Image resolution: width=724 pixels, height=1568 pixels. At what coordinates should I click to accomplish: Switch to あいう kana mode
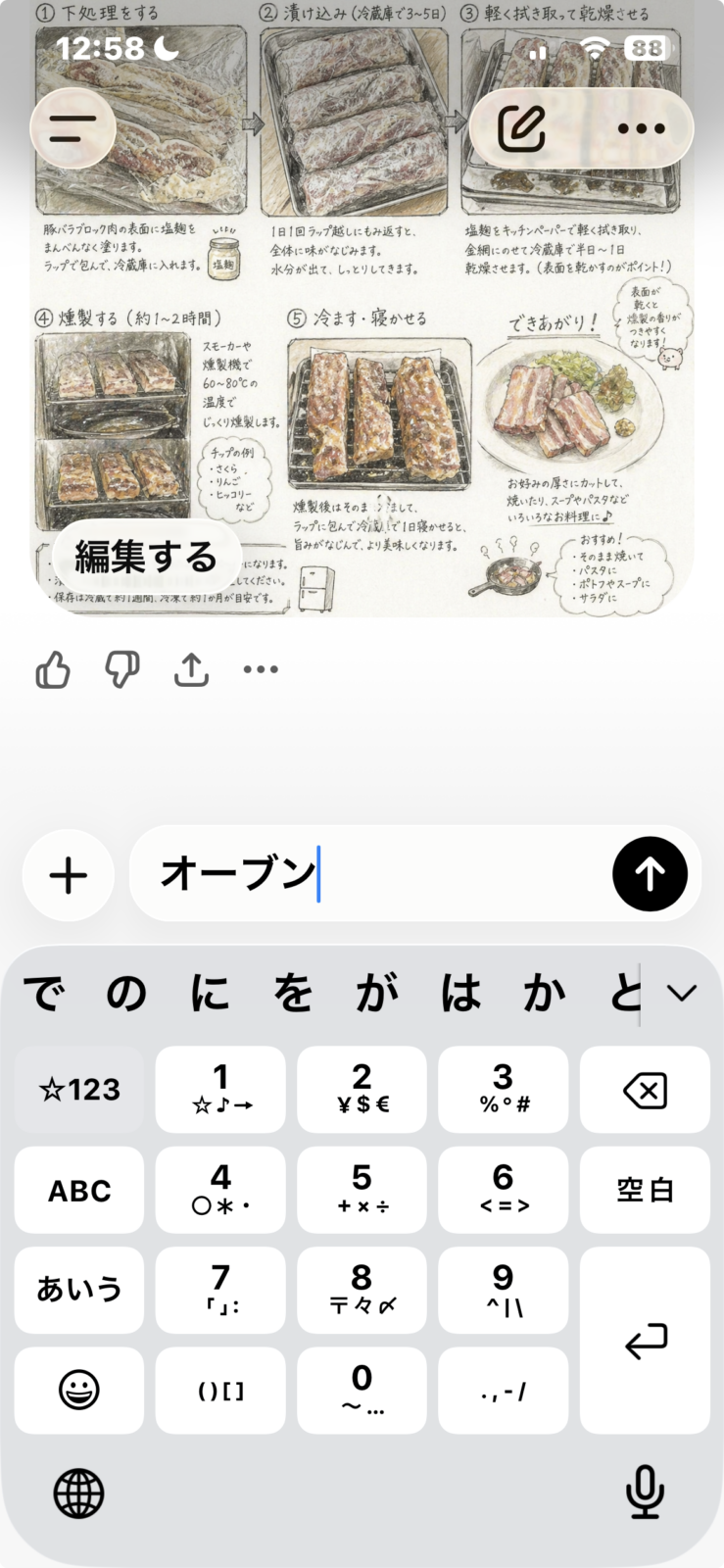pyautogui.click(x=79, y=1290)
